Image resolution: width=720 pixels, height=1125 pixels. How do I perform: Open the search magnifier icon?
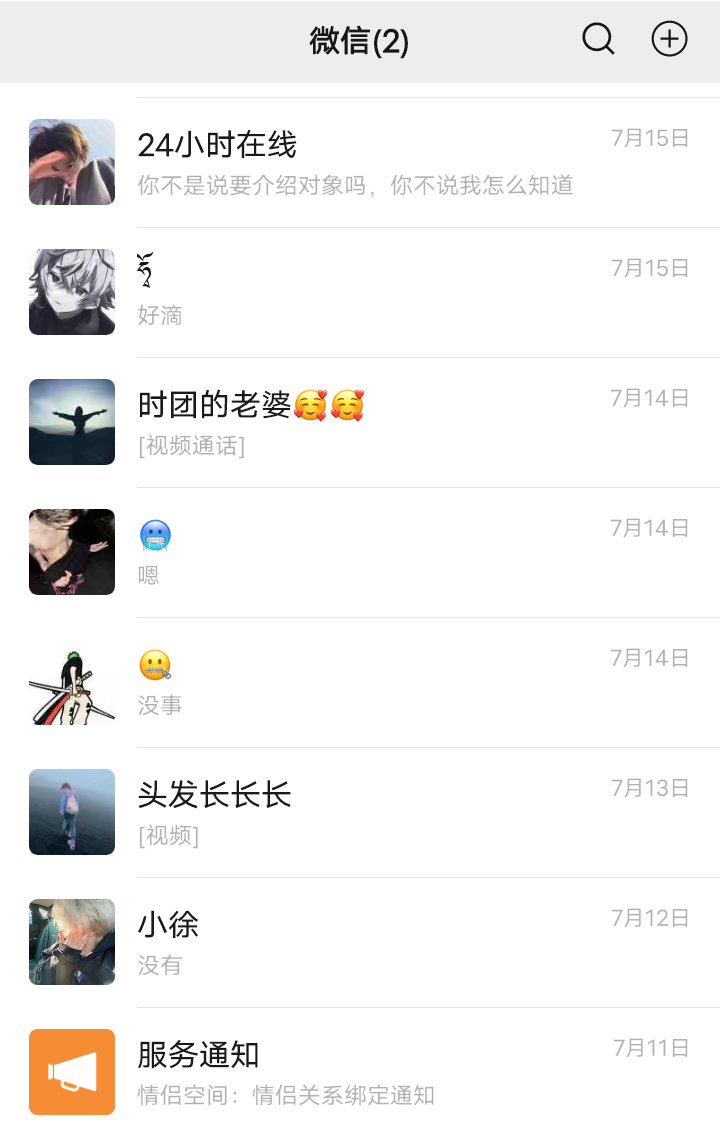598,40
